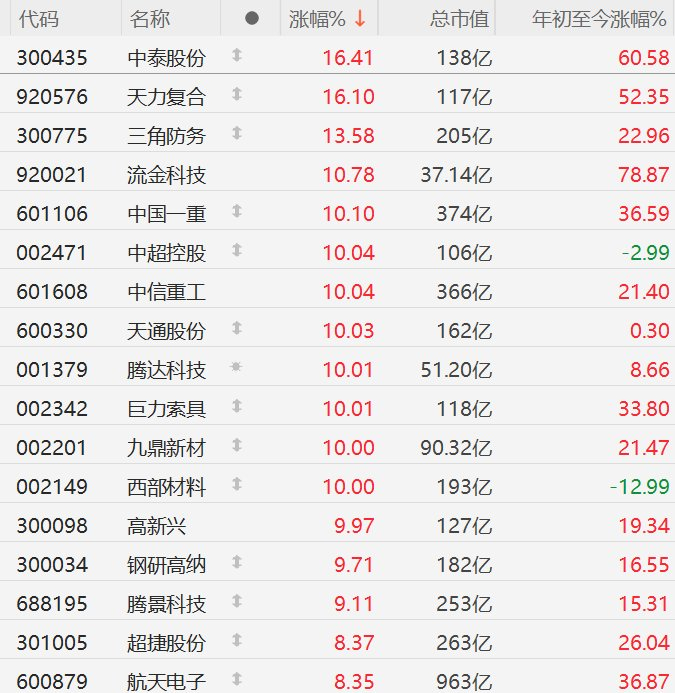Open 高新兴 300098 details
675x693 pixels.
160,526
